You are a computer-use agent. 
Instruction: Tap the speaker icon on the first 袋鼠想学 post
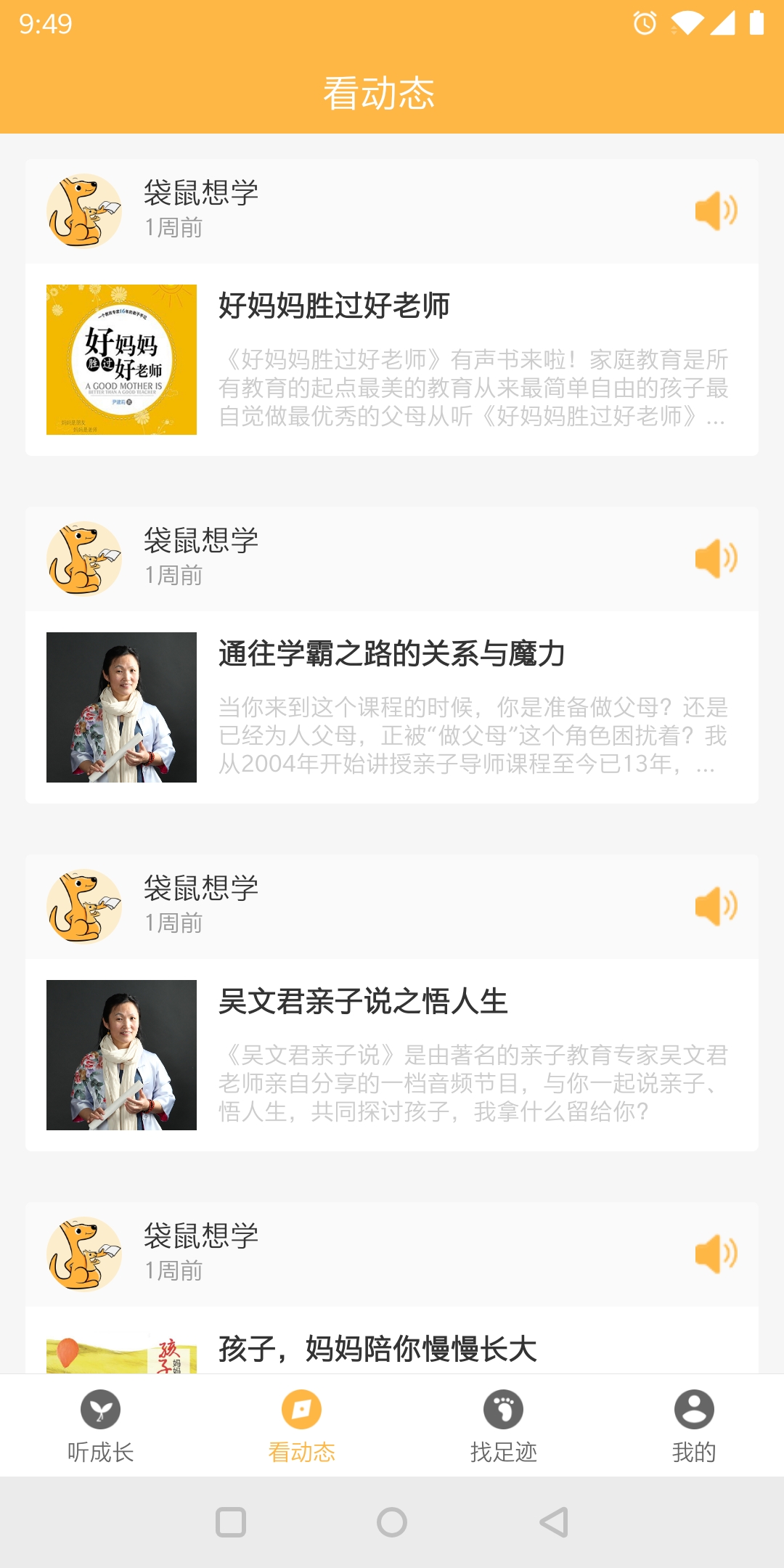click(x=716, y=209)
